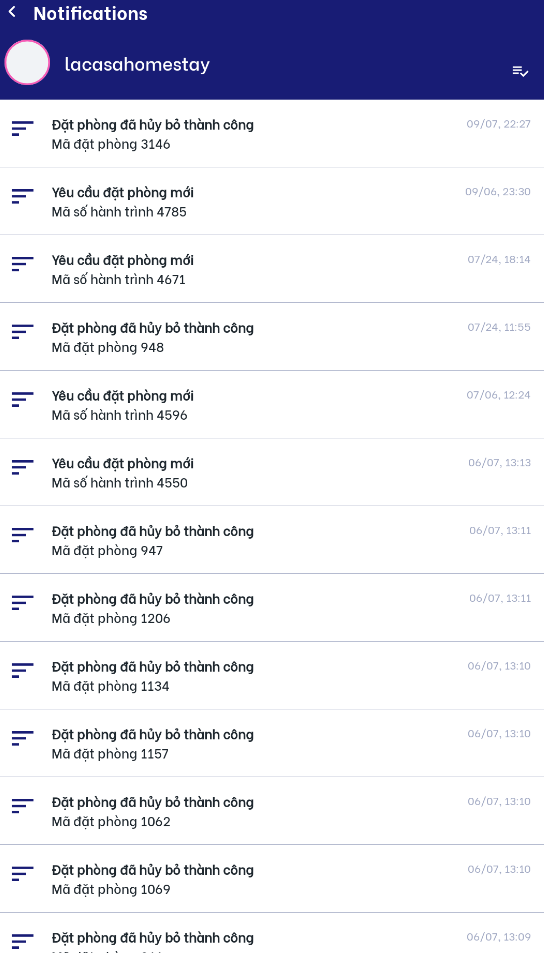The width and height of the screenshot is (544, 953).
Task: Tap the lacasahomestay profile avatar
Action: [x=27, y=63]
